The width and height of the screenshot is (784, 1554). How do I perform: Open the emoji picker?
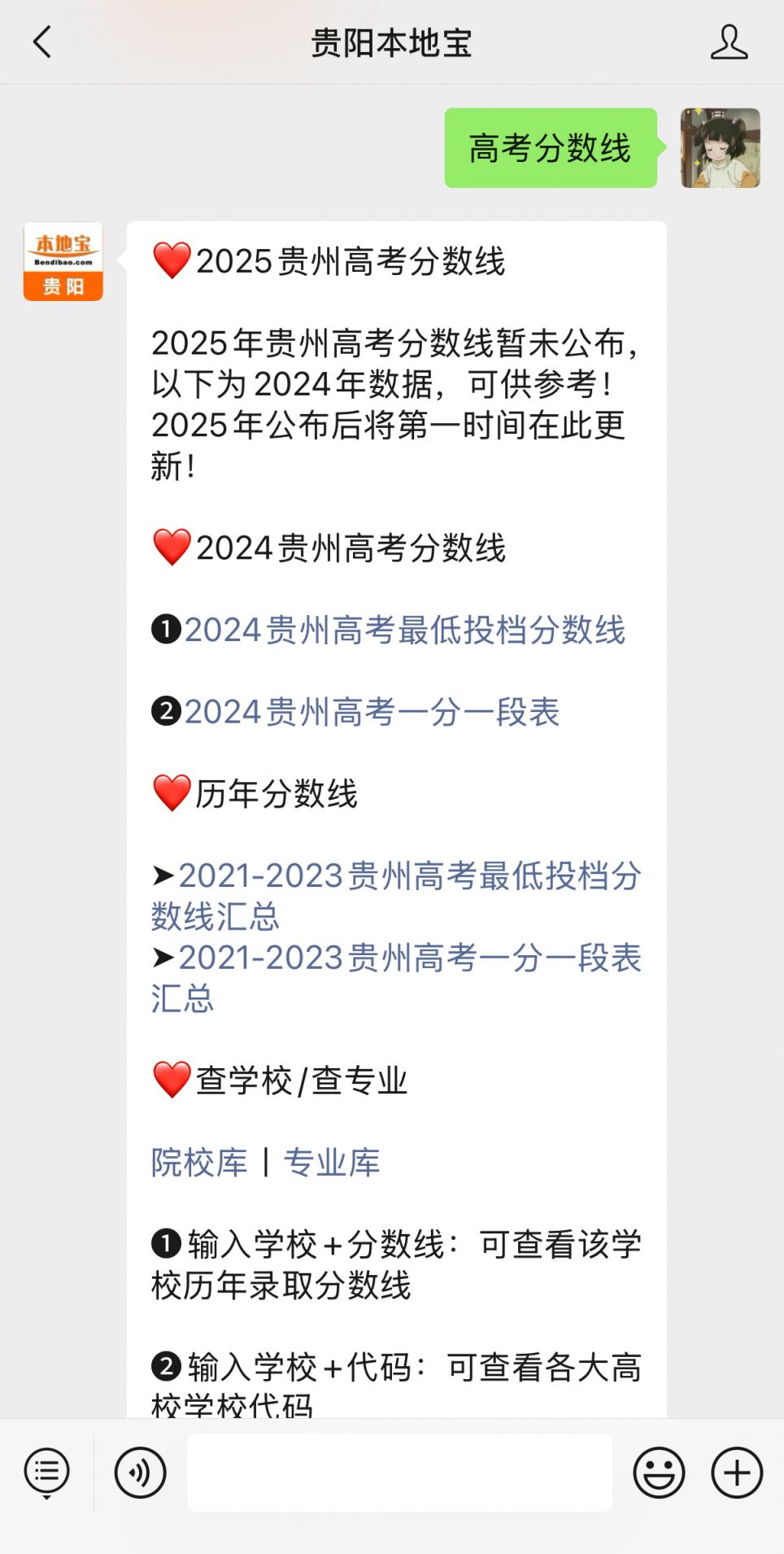pyautogui.click(x=659, y=1473)
